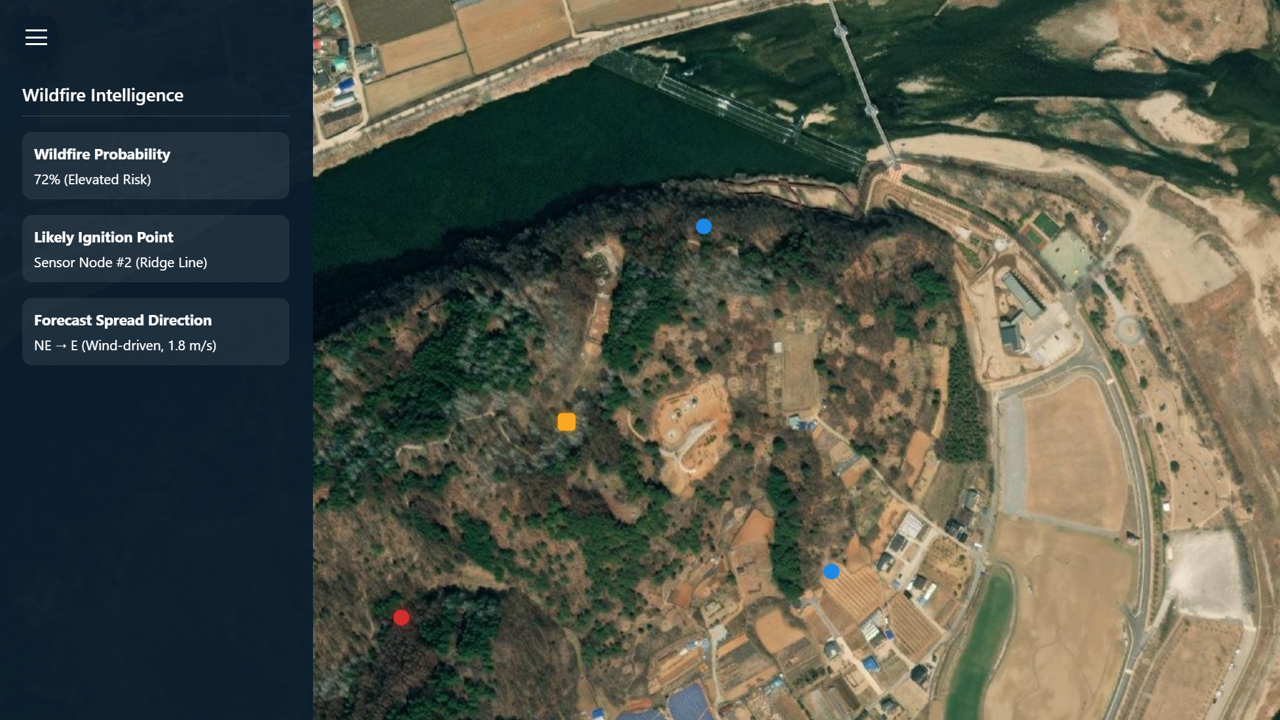The width and height of the screenshot is (1280, 720).
Task: Select the orange square map marker
Action: [x=567, y=422]
